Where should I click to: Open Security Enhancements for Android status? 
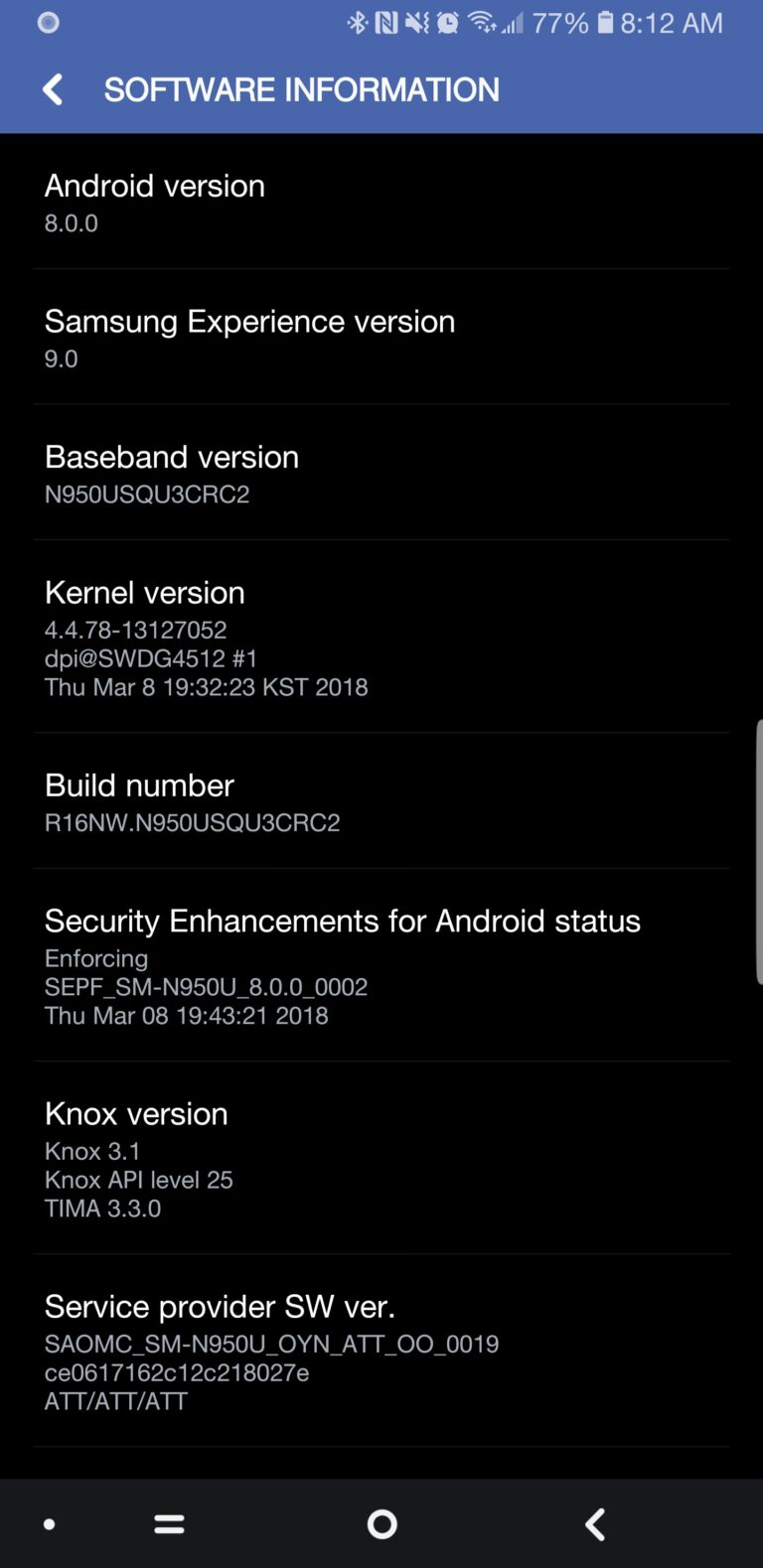coord(381,965)
